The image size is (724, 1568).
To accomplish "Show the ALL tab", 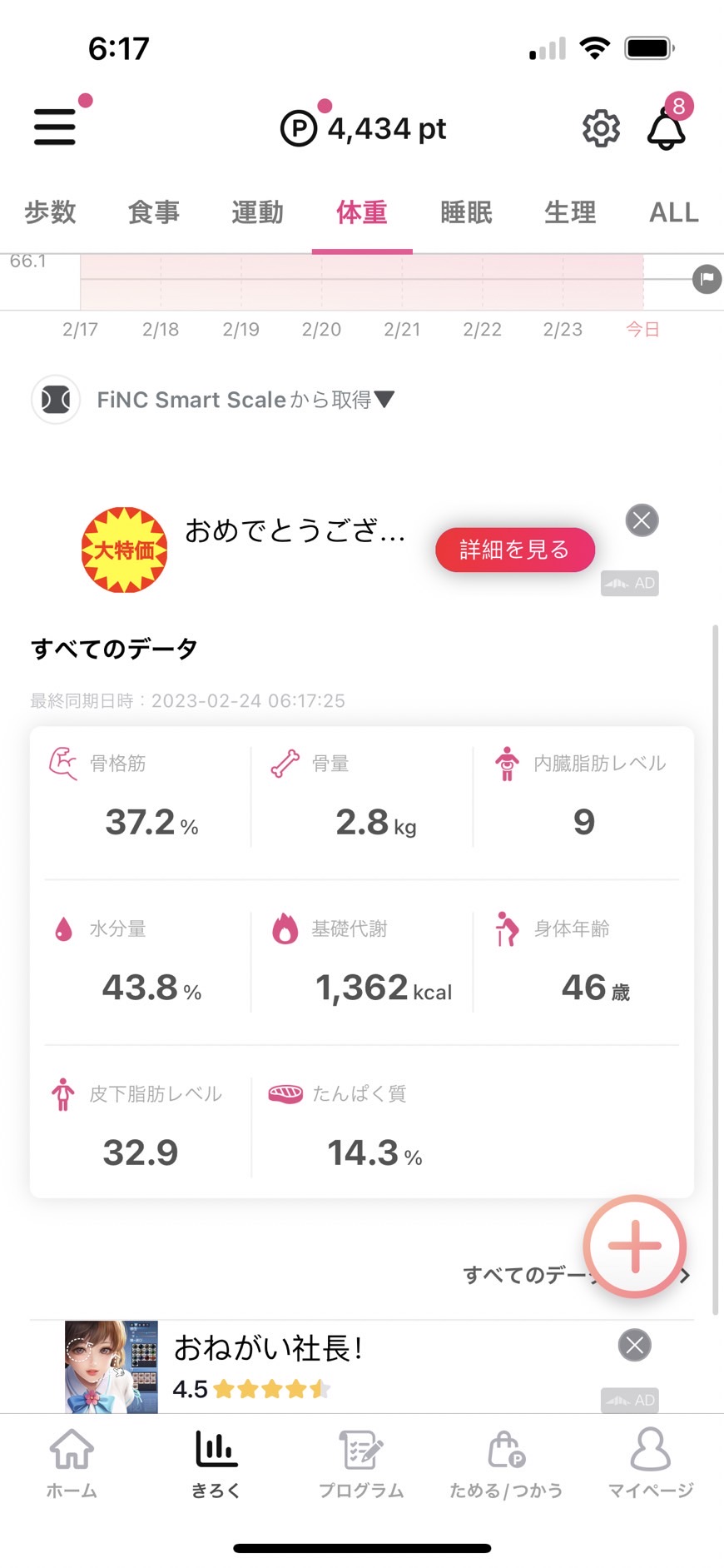I will [x=673, y=212].
